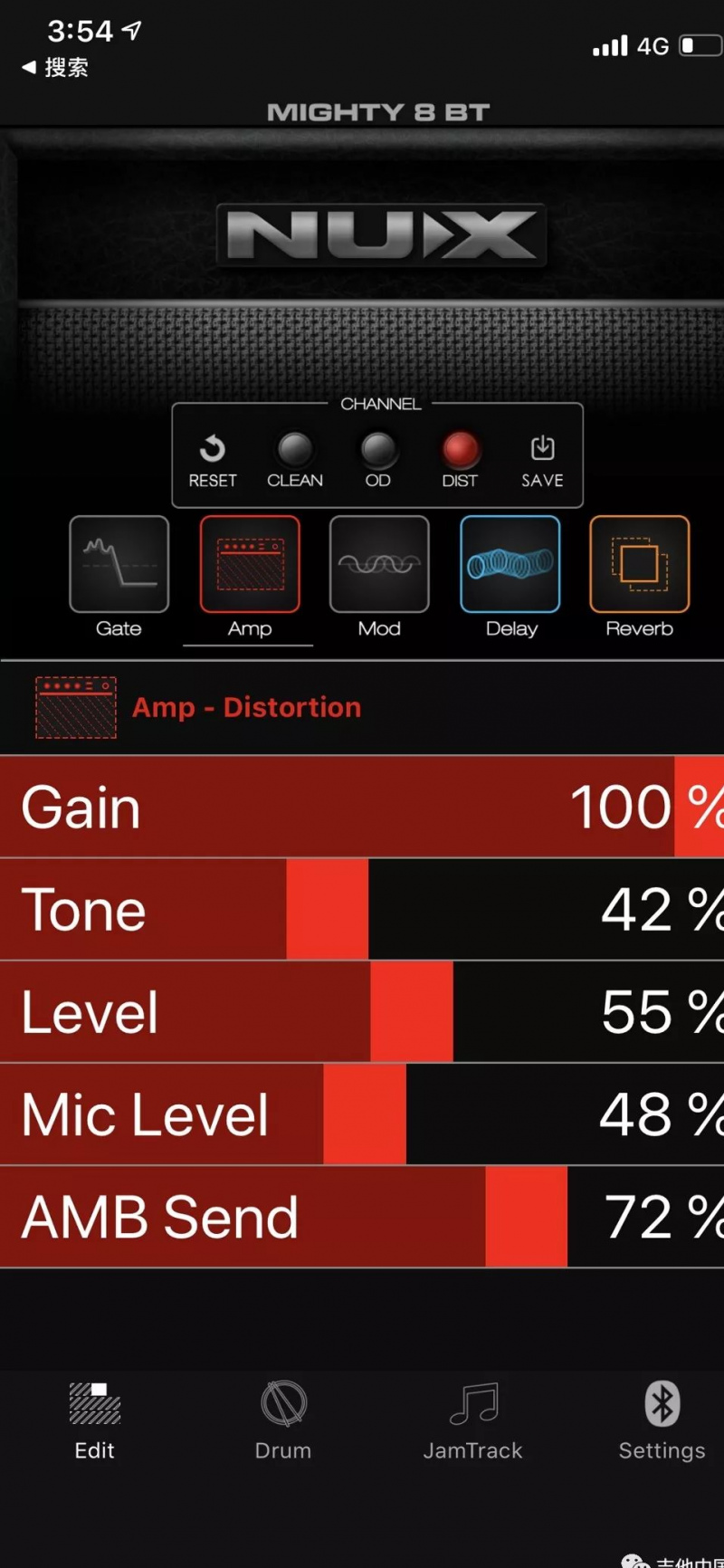This screenshot has height=1568, width=724.
Task: Go to the JamTrack tab
Action: 472,1420
